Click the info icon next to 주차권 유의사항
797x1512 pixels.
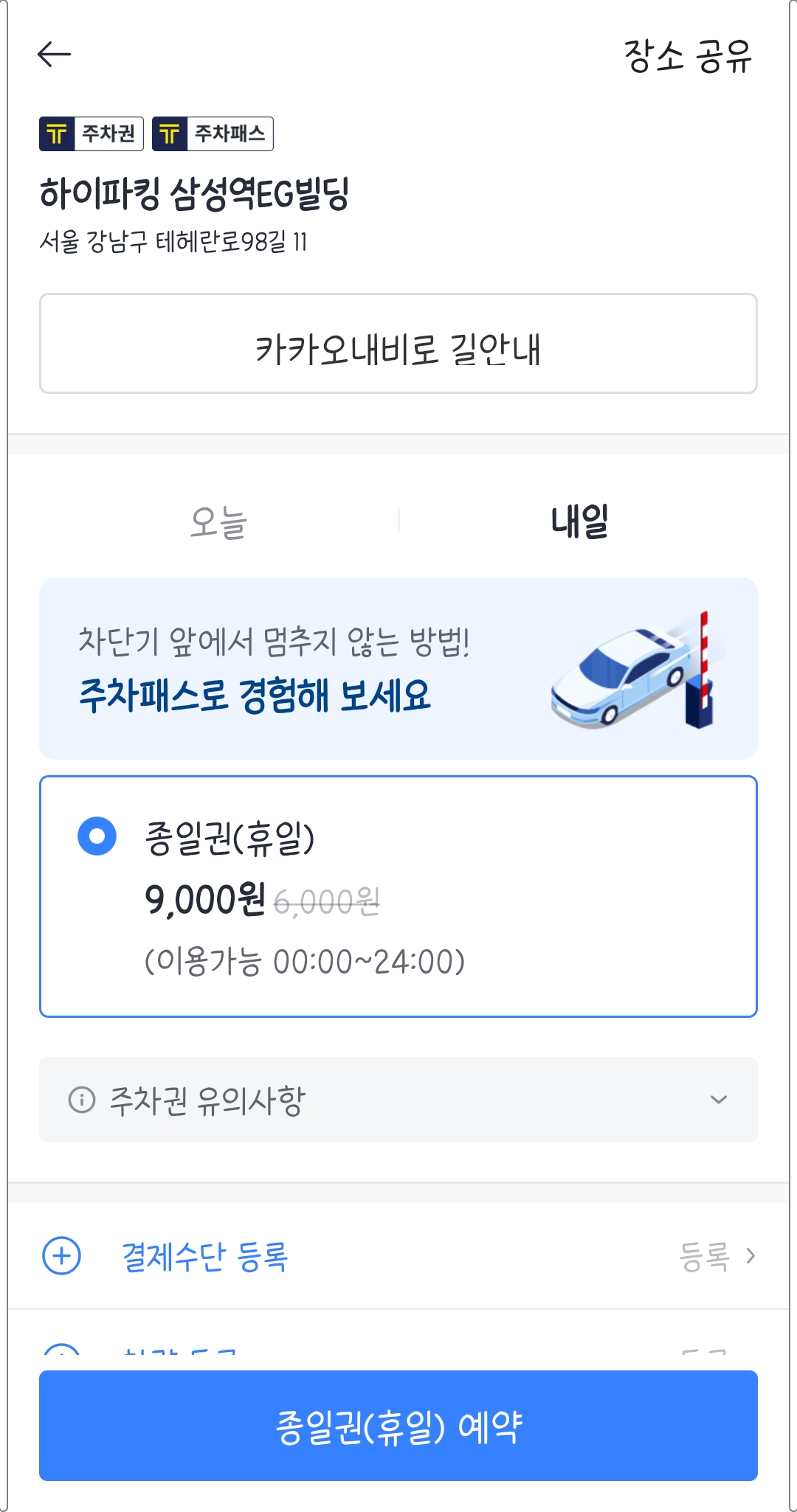(x=81, y=1100)
